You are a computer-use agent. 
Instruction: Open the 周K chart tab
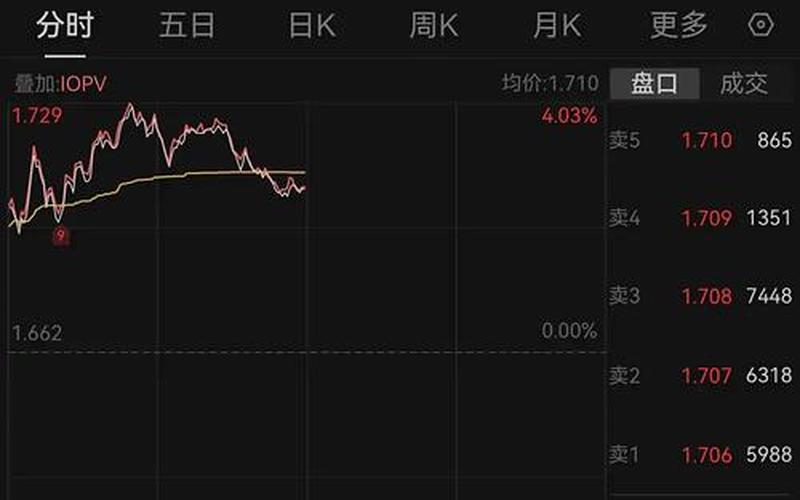[x=433, y=26]
